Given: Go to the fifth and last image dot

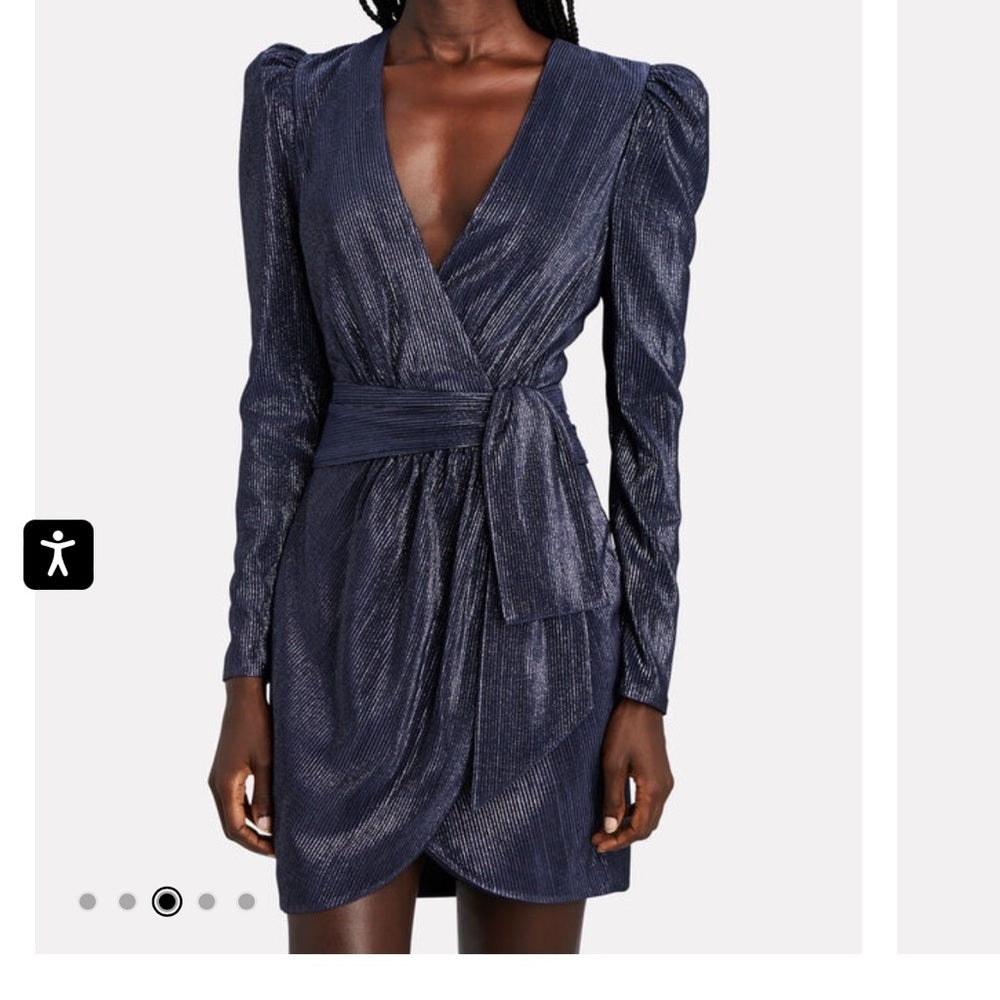Looking at the screenshot, I should pos(246,902).
